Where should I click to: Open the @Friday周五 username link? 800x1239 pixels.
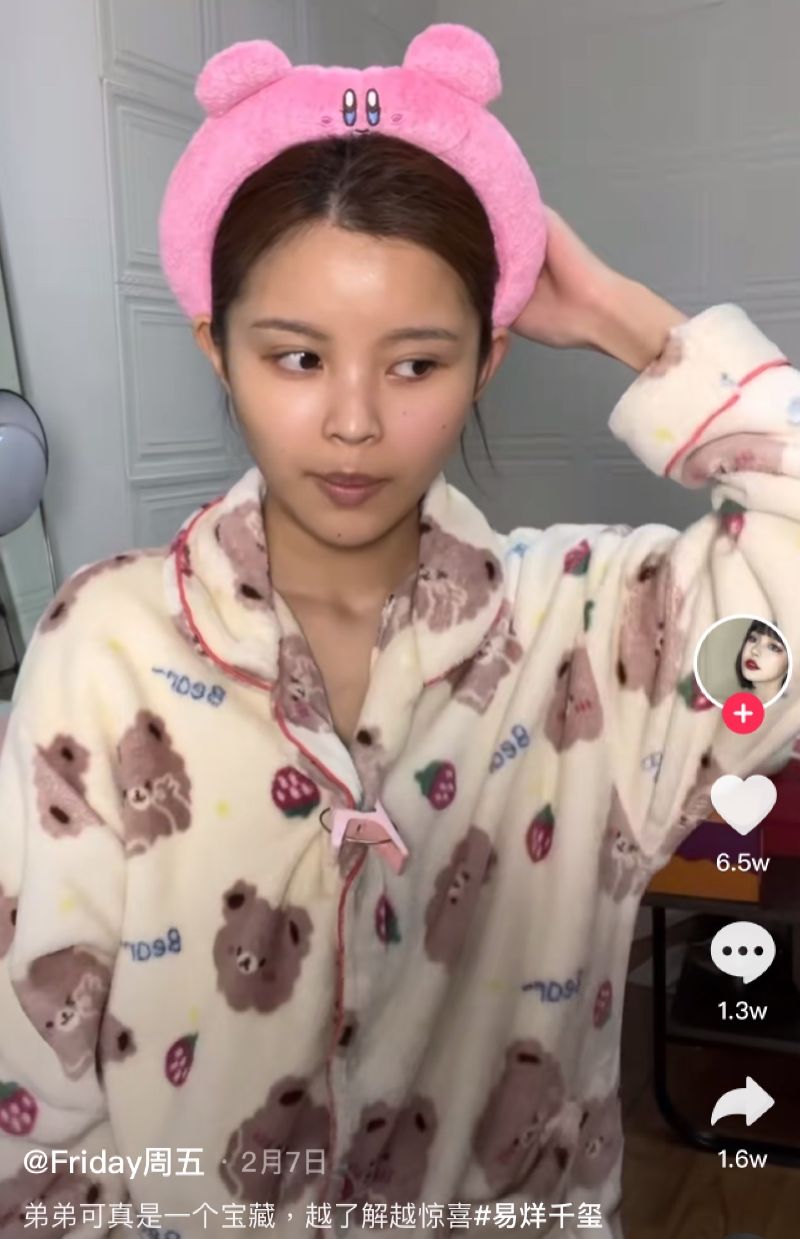pos(113,1162)
